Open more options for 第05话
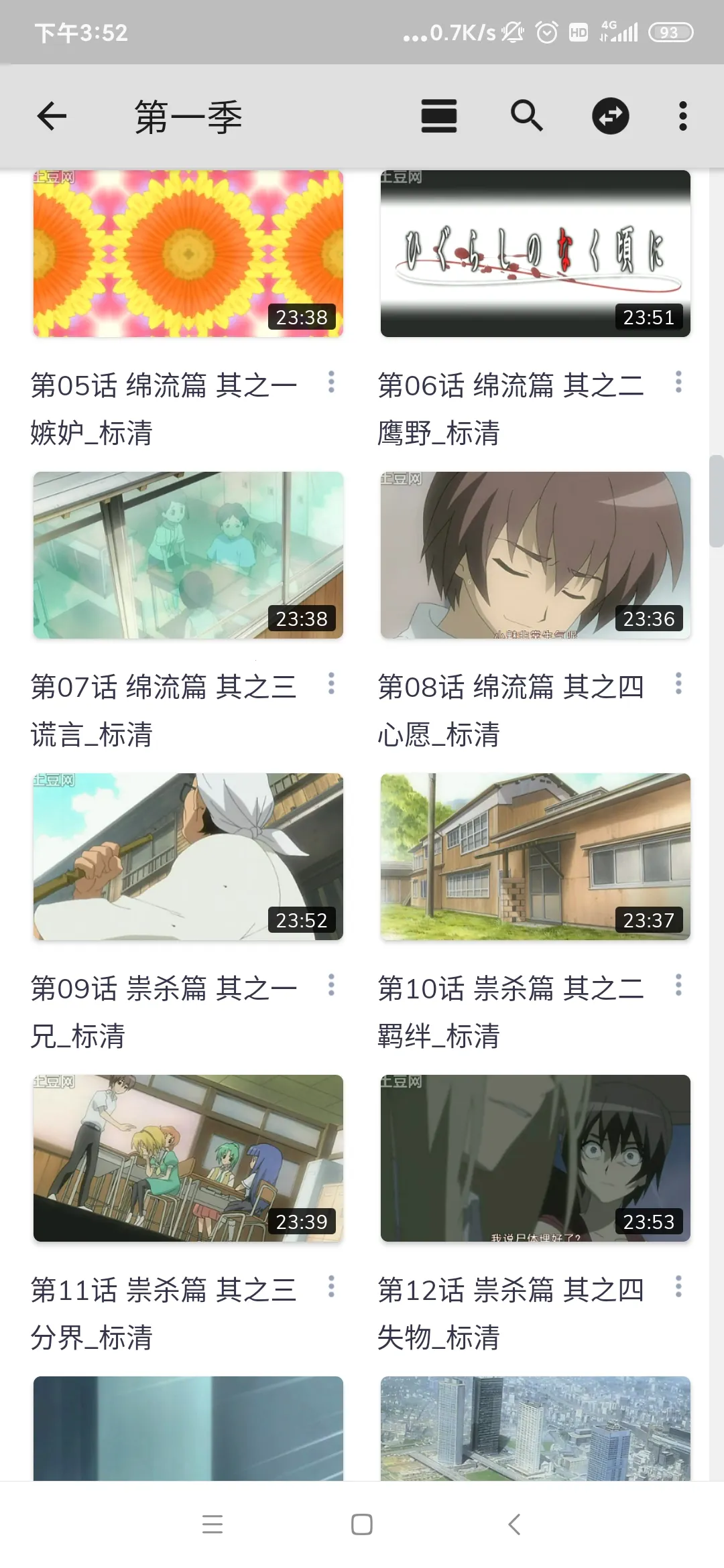 click(331, 382)
